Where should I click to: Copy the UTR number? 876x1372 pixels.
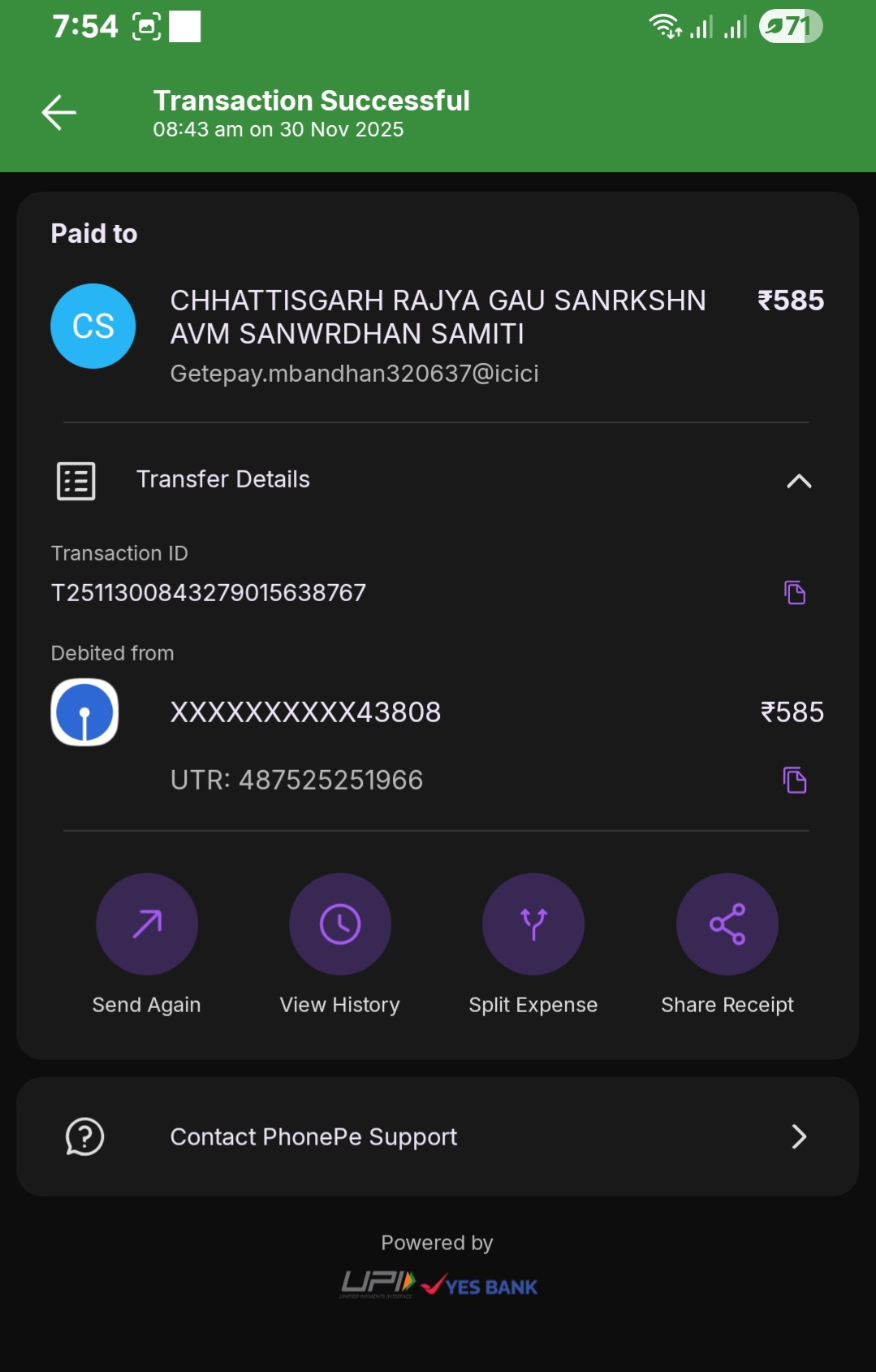[795, 780]
